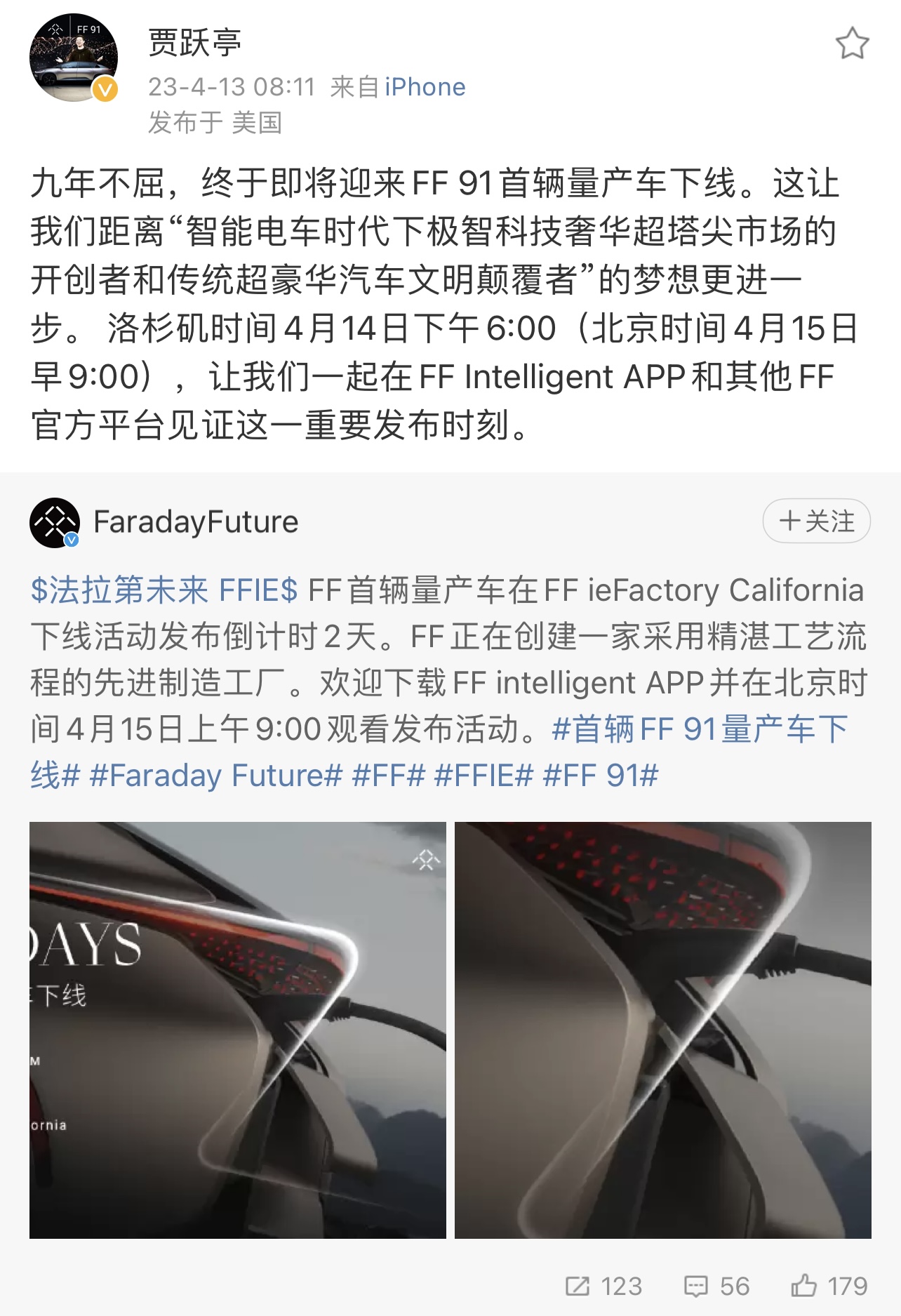The image size is (901, 1316).
Task: Open the comments (56)
Action: (x=717, y=1286)
